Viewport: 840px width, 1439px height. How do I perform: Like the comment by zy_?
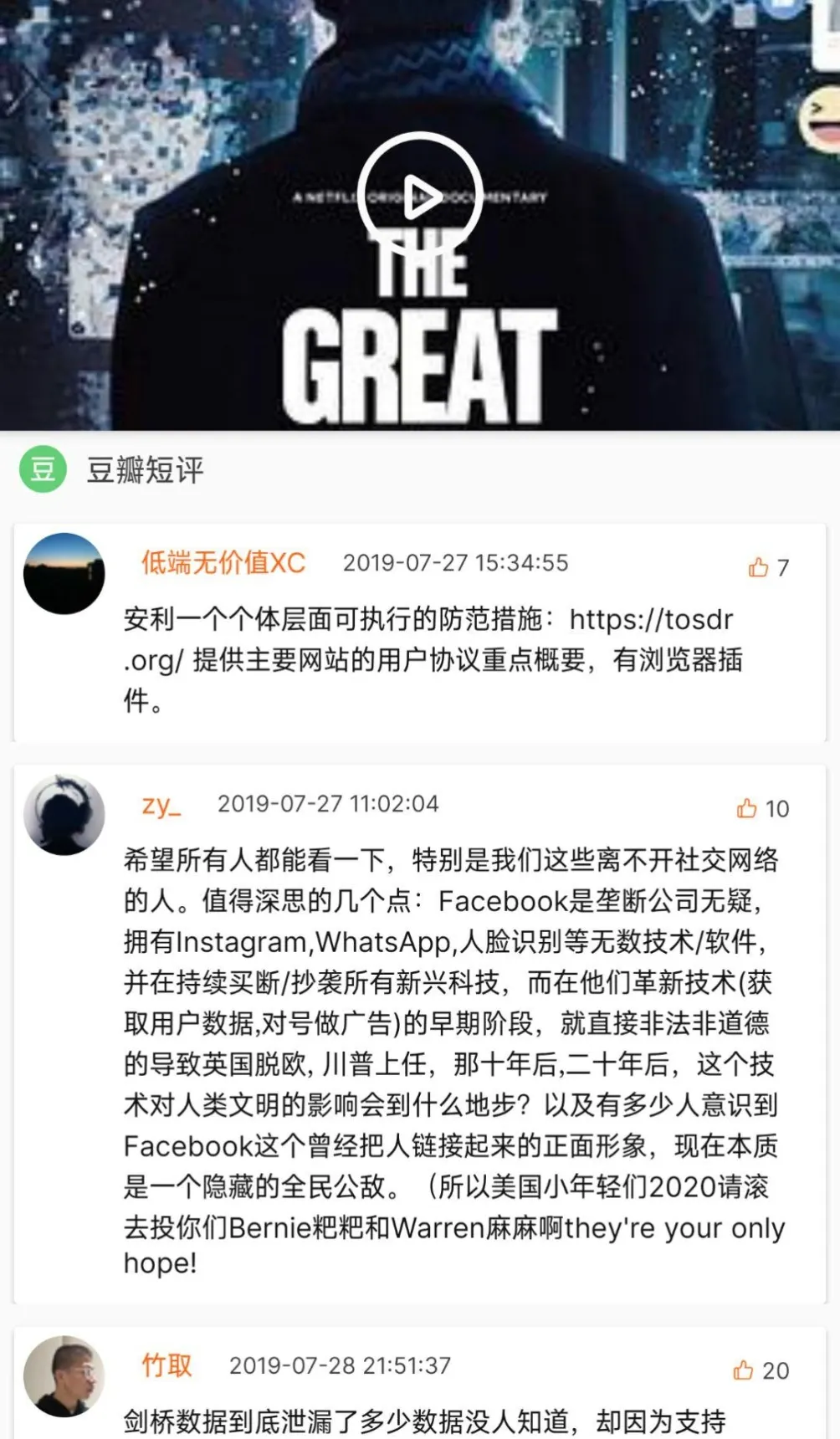coord(748,808)
